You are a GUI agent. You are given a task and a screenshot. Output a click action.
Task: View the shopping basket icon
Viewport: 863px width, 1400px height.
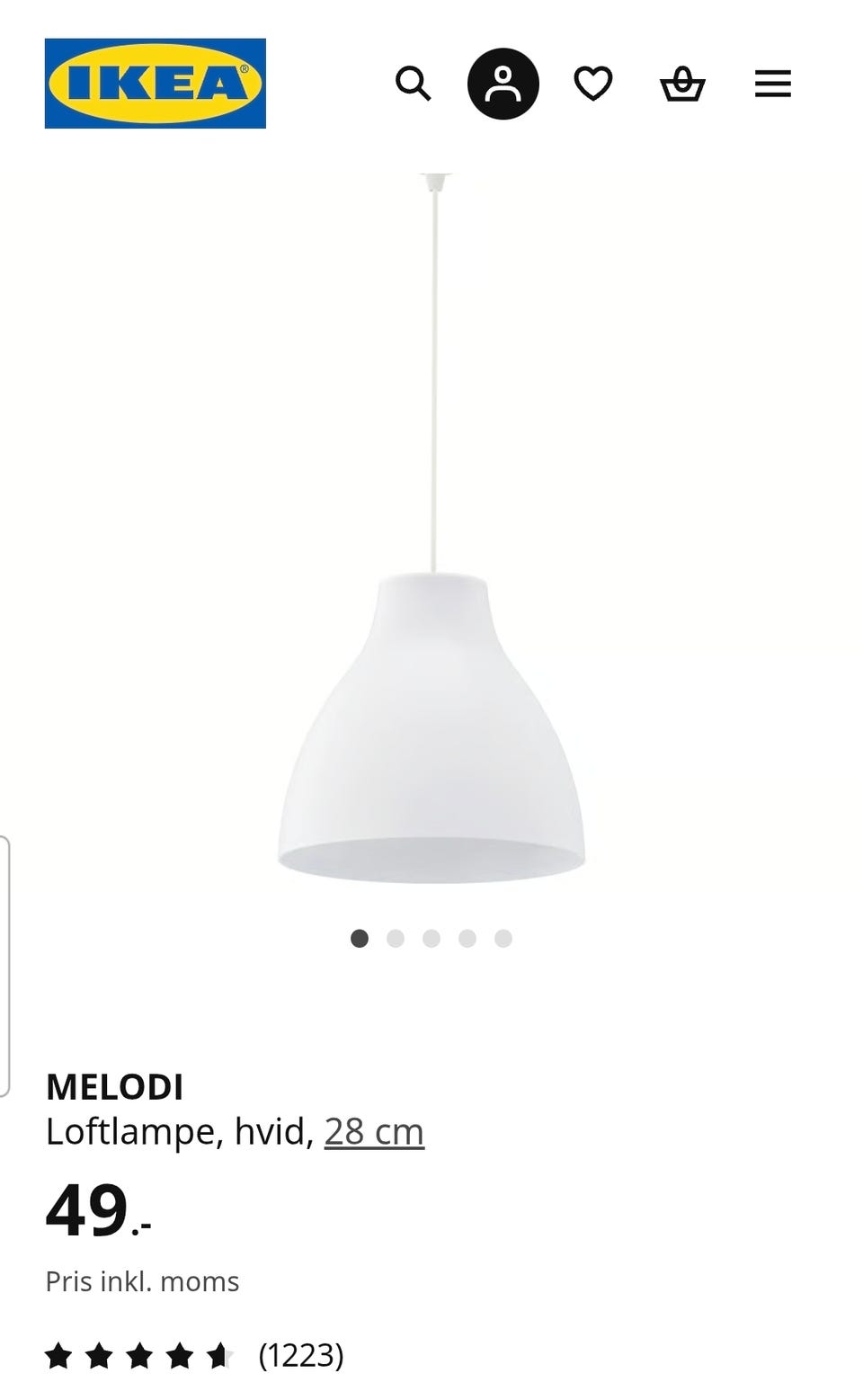682,84
